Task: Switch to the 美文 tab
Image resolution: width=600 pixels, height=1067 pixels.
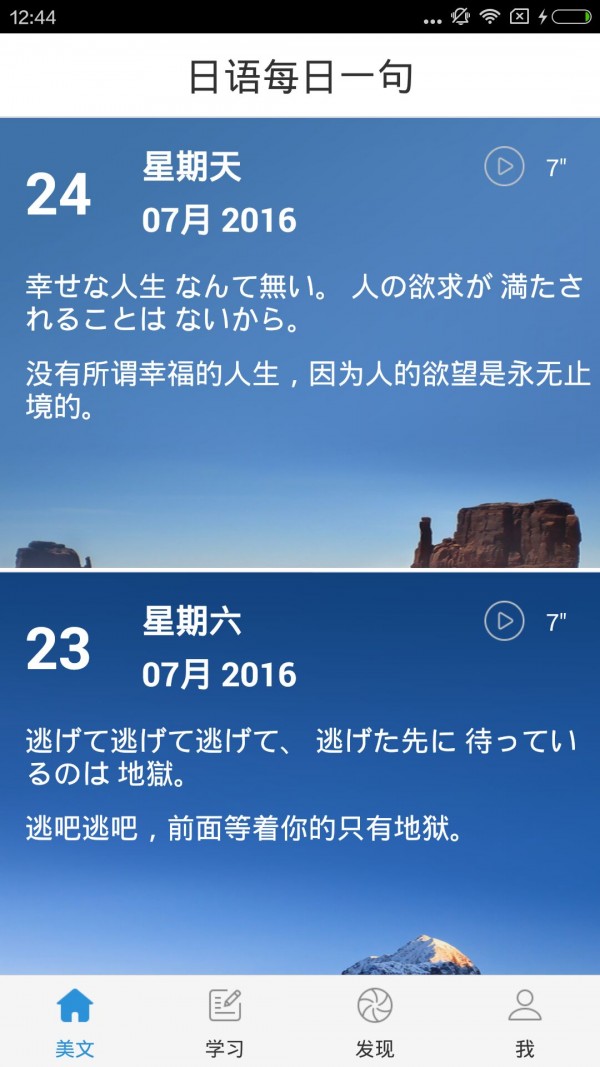Action: tap(75, 1021)
